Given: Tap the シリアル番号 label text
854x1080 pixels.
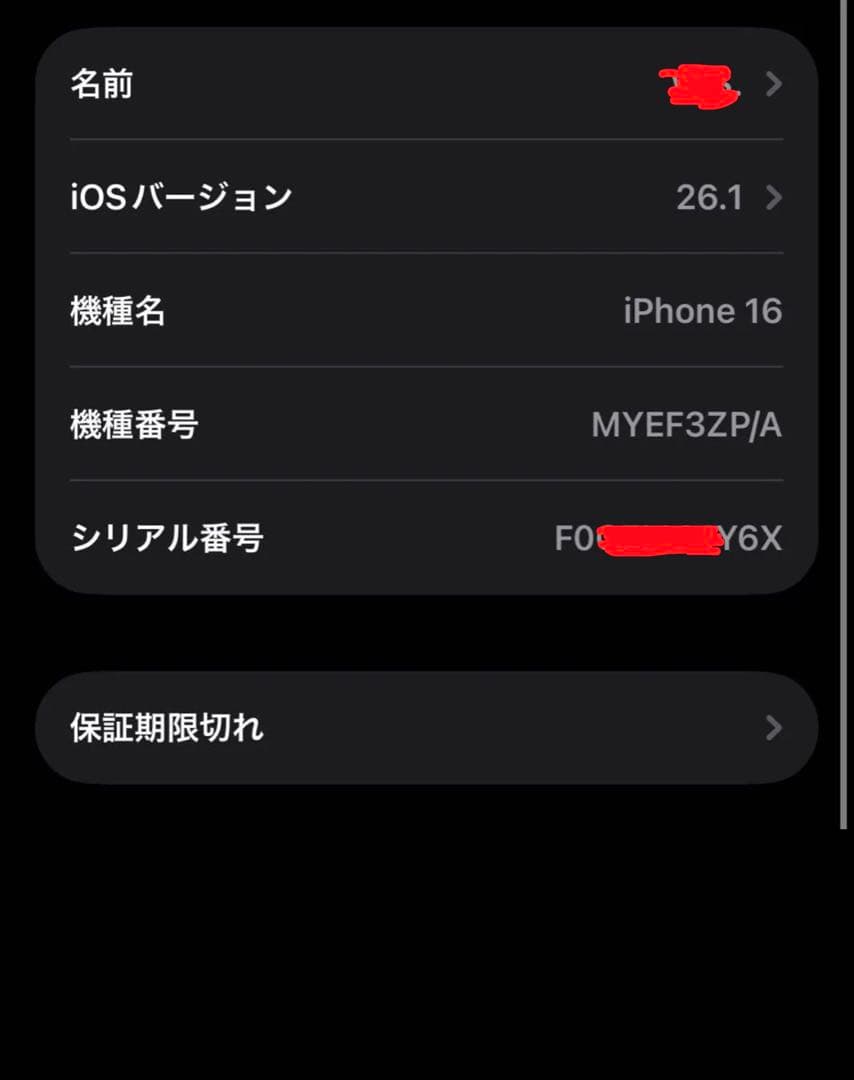Looking at the screenshot, I should click(167, 538).
